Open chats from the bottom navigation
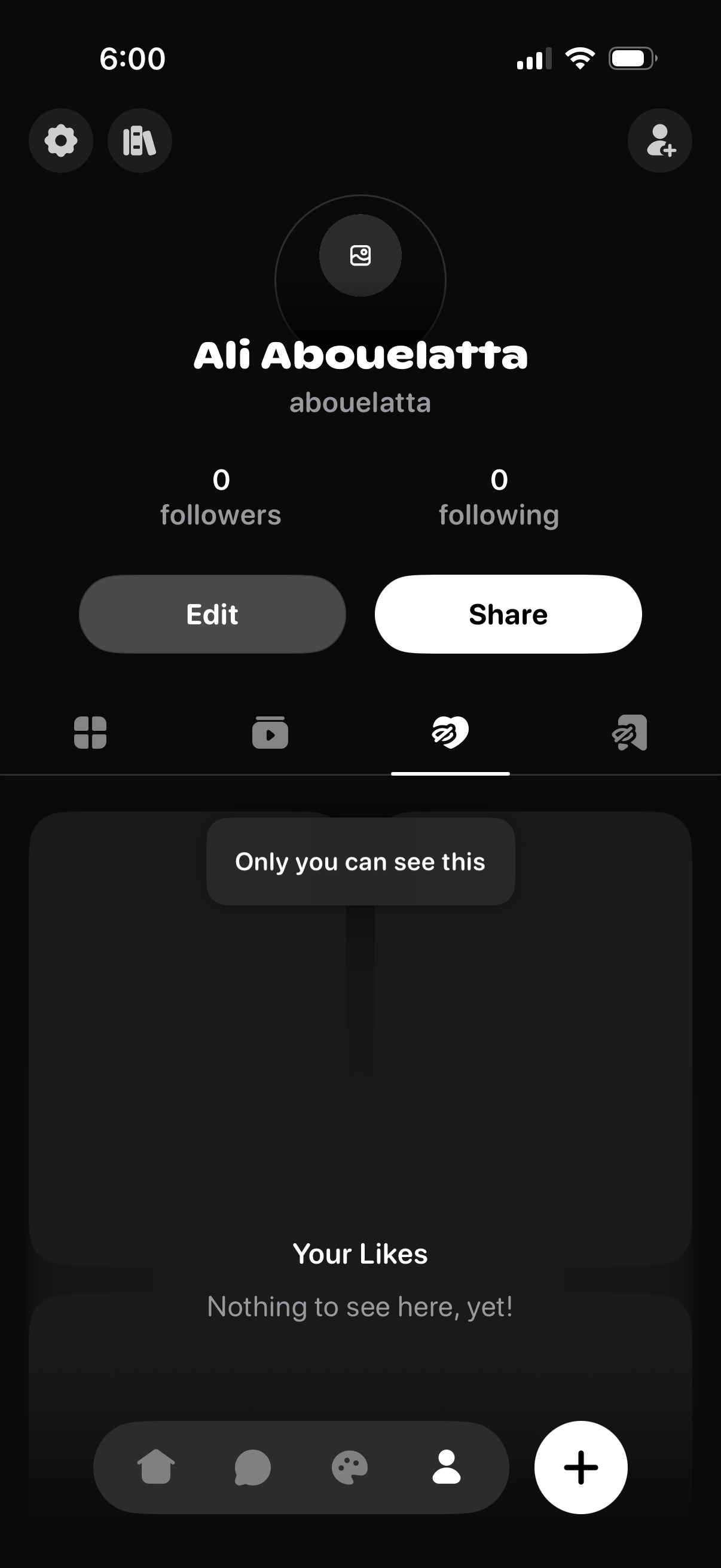 (252, 1468)
